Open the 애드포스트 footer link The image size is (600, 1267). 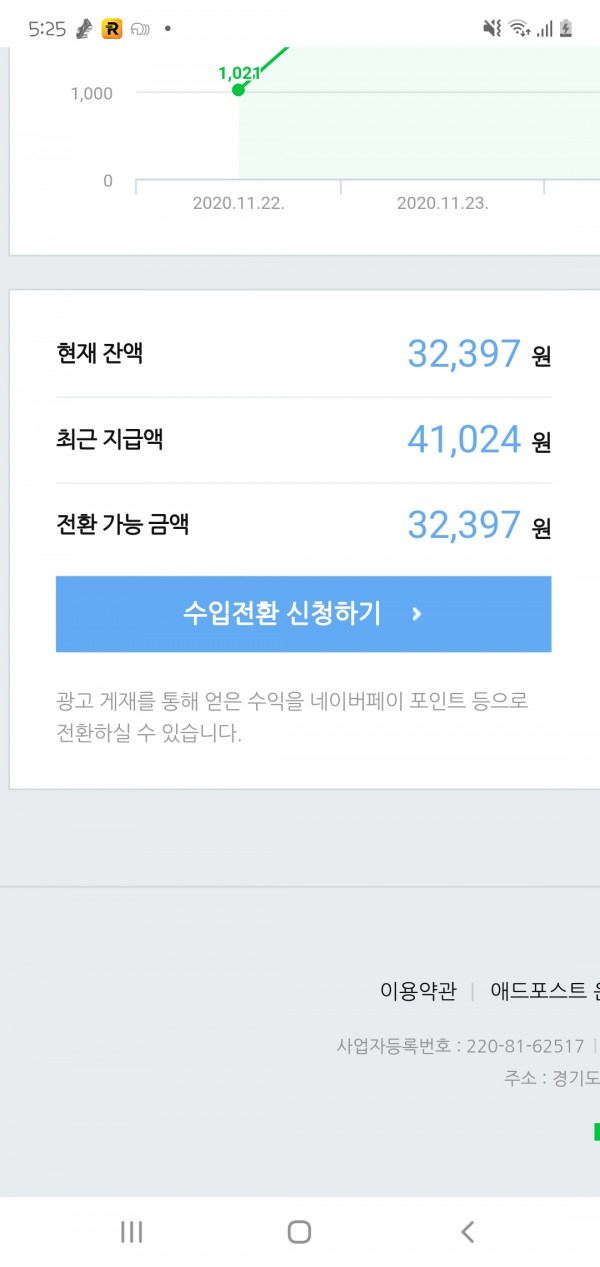543,991
